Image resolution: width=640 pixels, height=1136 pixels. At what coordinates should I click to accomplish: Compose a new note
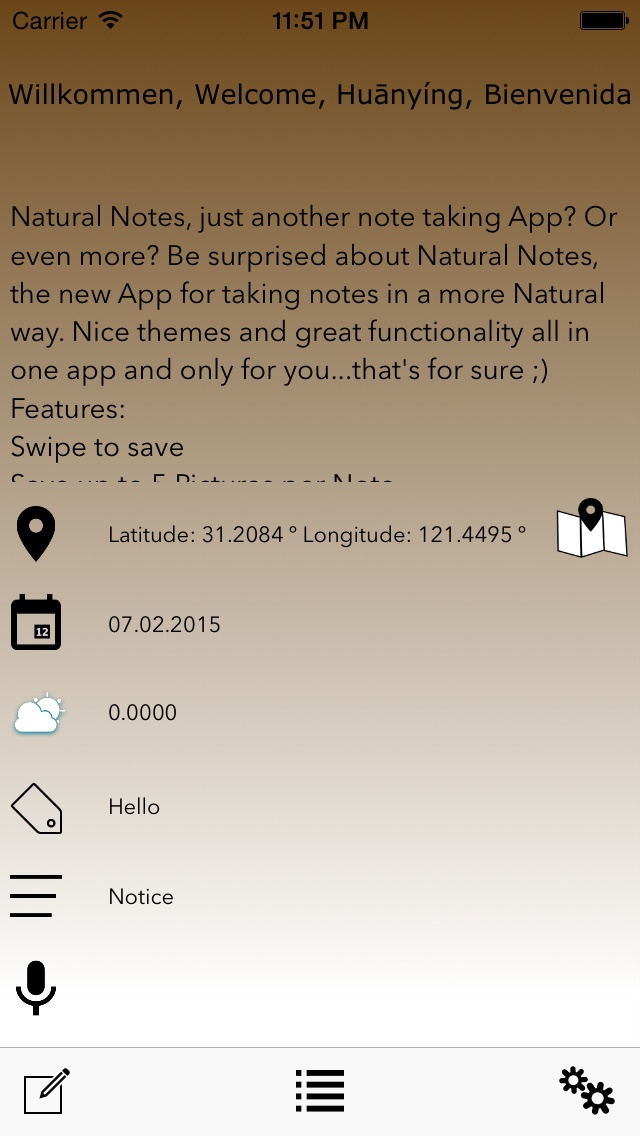tap(47, 1091)
